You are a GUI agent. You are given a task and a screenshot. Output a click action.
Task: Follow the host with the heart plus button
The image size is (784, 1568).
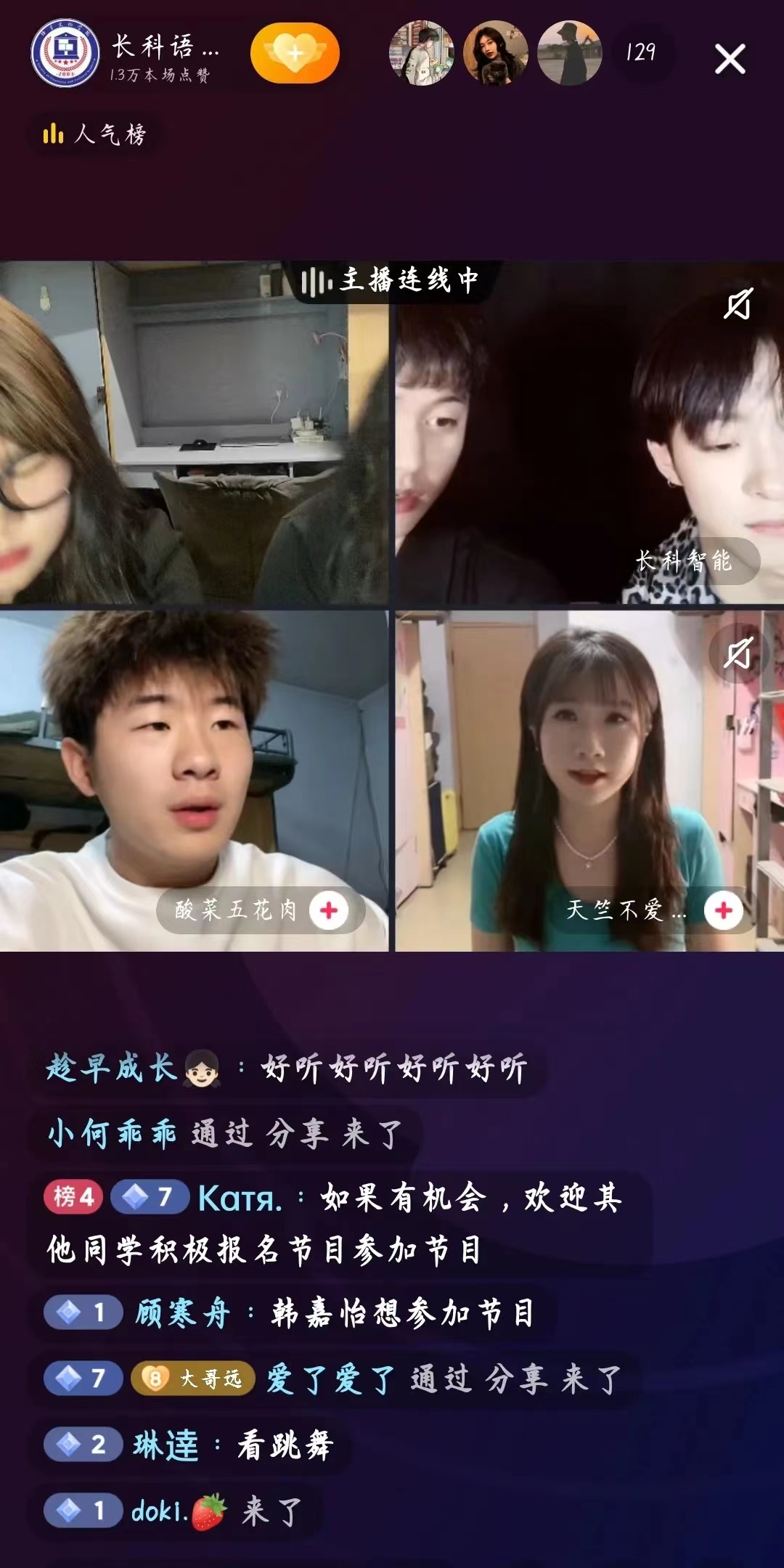tap(295, 53)
